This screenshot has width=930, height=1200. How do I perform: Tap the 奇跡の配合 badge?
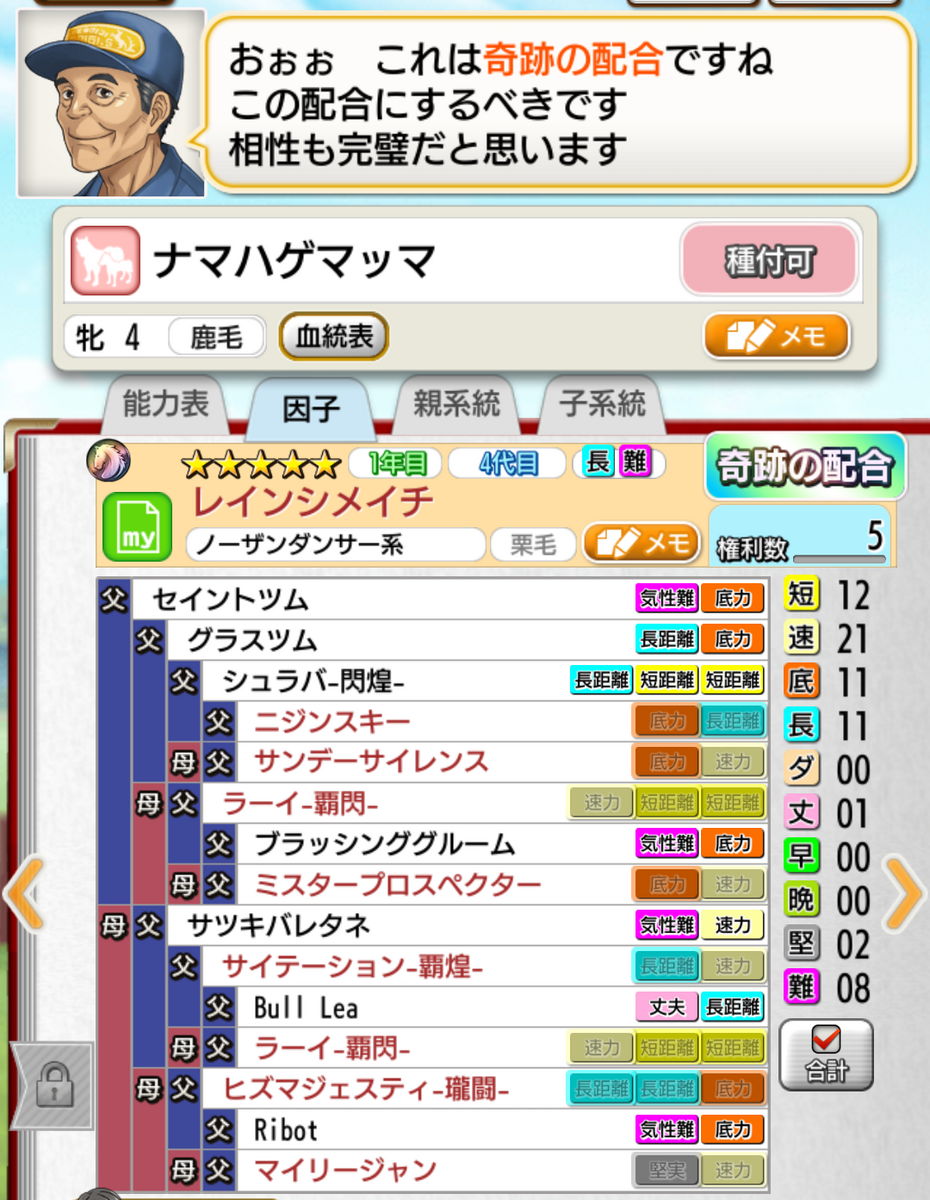[x=805, y=466]
